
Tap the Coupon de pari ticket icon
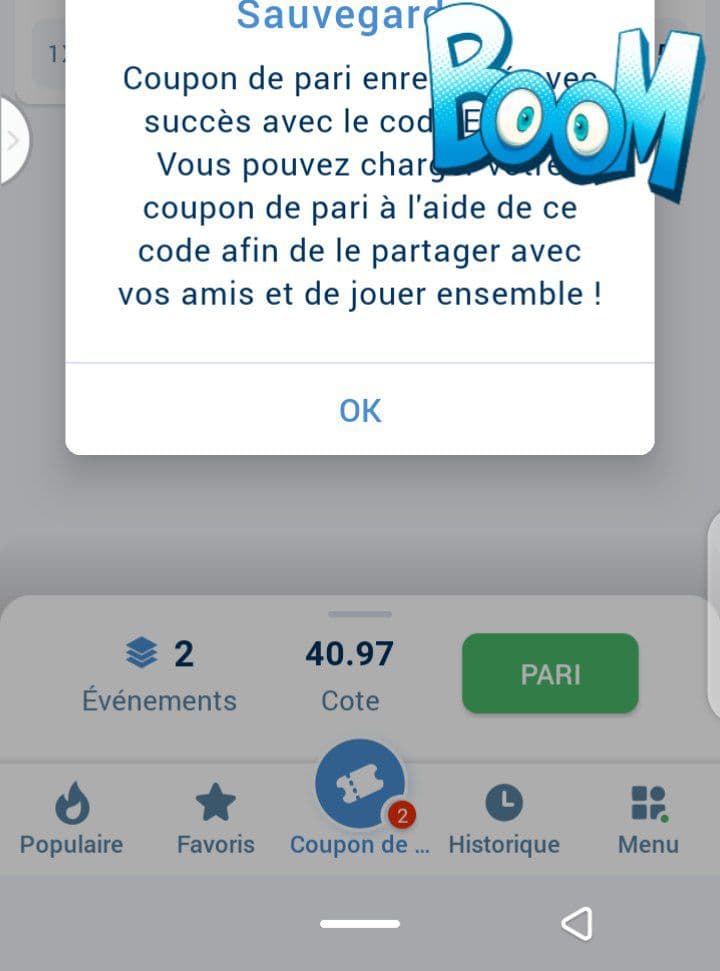click(360, 785)
